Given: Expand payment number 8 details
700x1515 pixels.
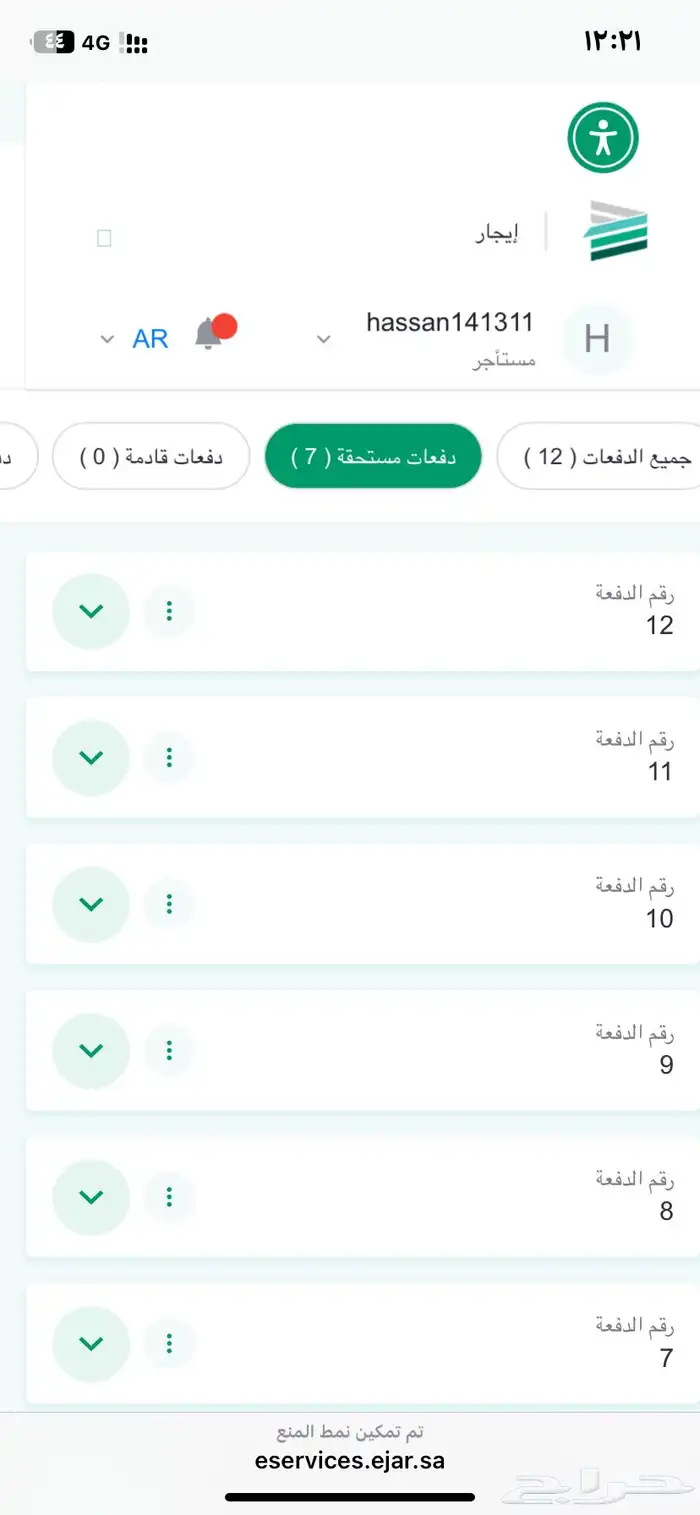Looking at the screenshot, I should (x=91, y=1197).
